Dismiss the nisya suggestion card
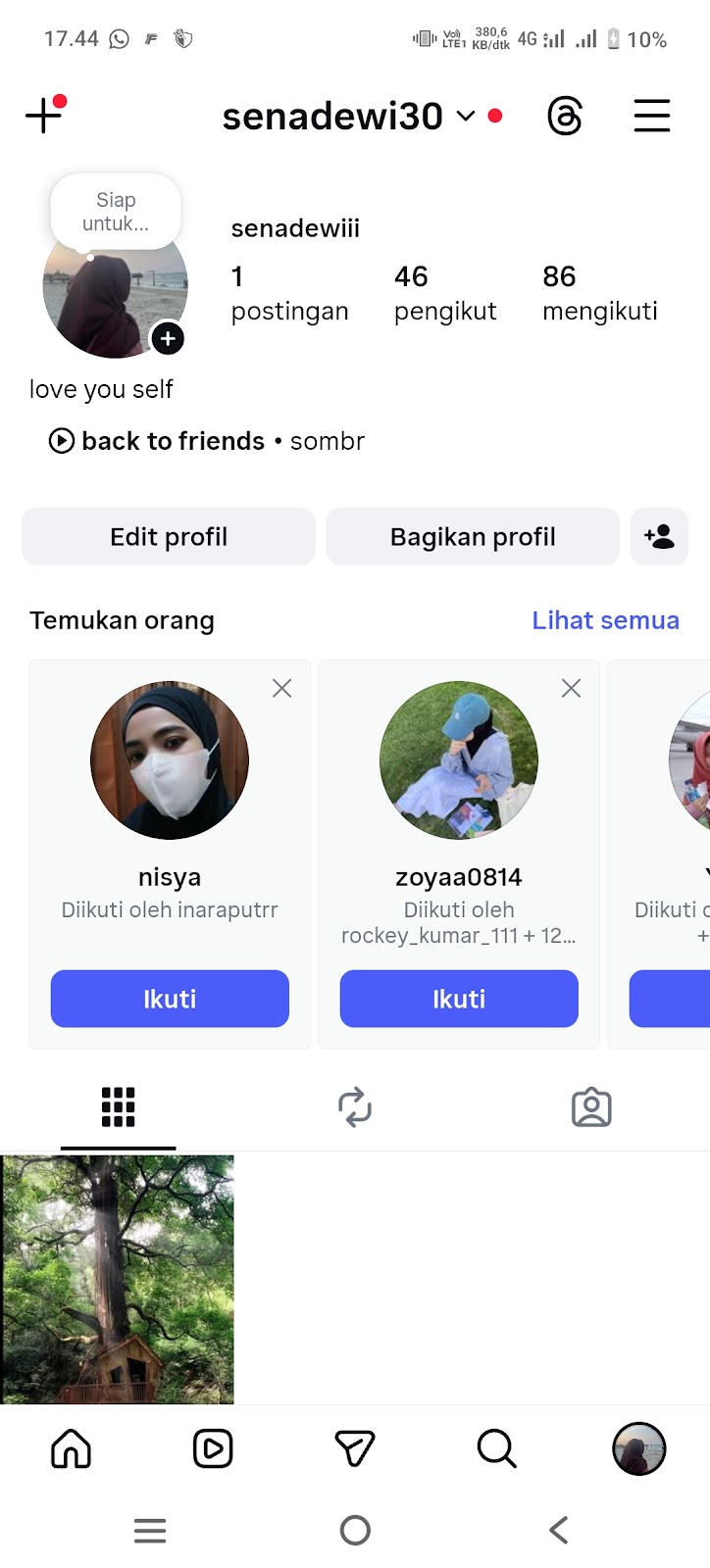The width and height of the screenshot is (710, 1568). pos(282,689)
